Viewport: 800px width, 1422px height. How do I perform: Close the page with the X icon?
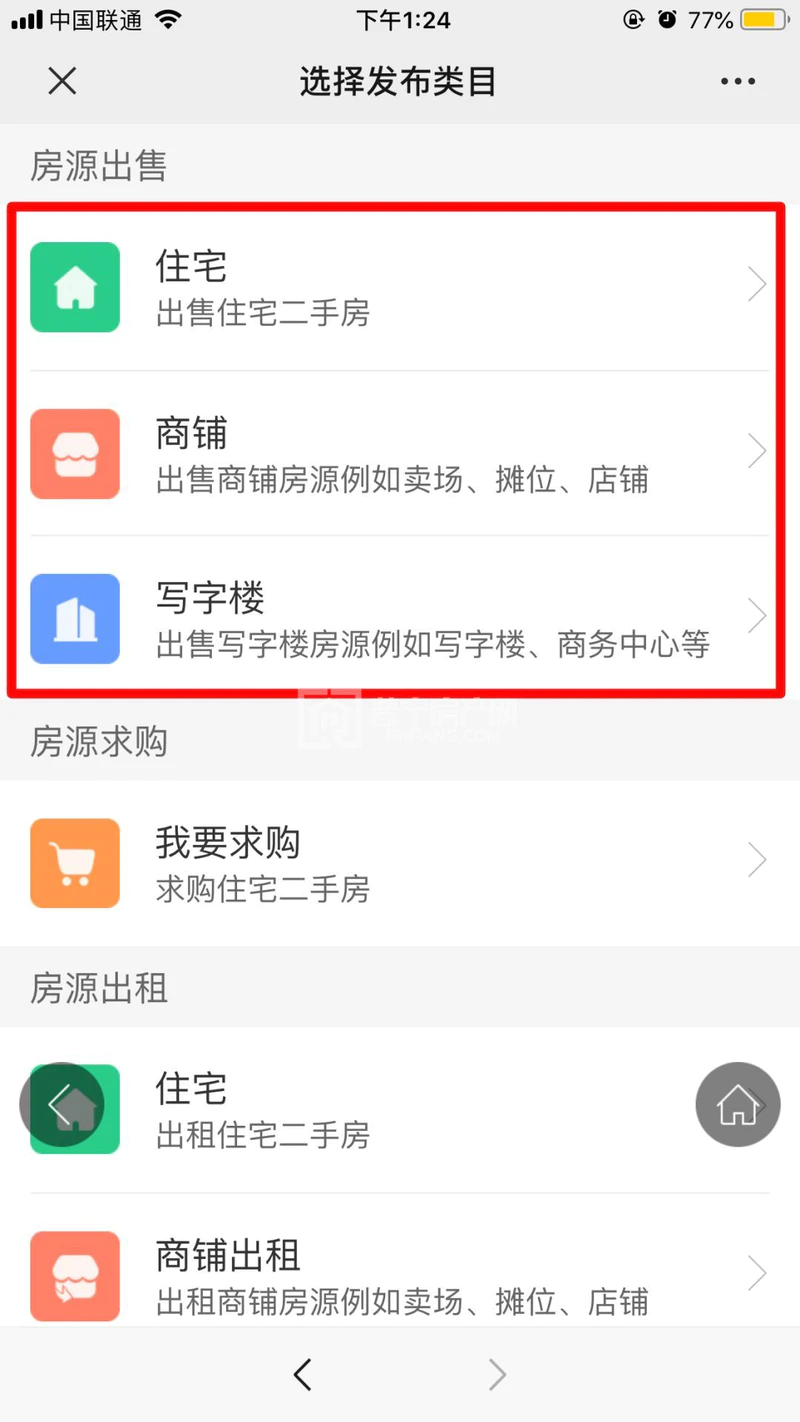[x=62, y=81]
